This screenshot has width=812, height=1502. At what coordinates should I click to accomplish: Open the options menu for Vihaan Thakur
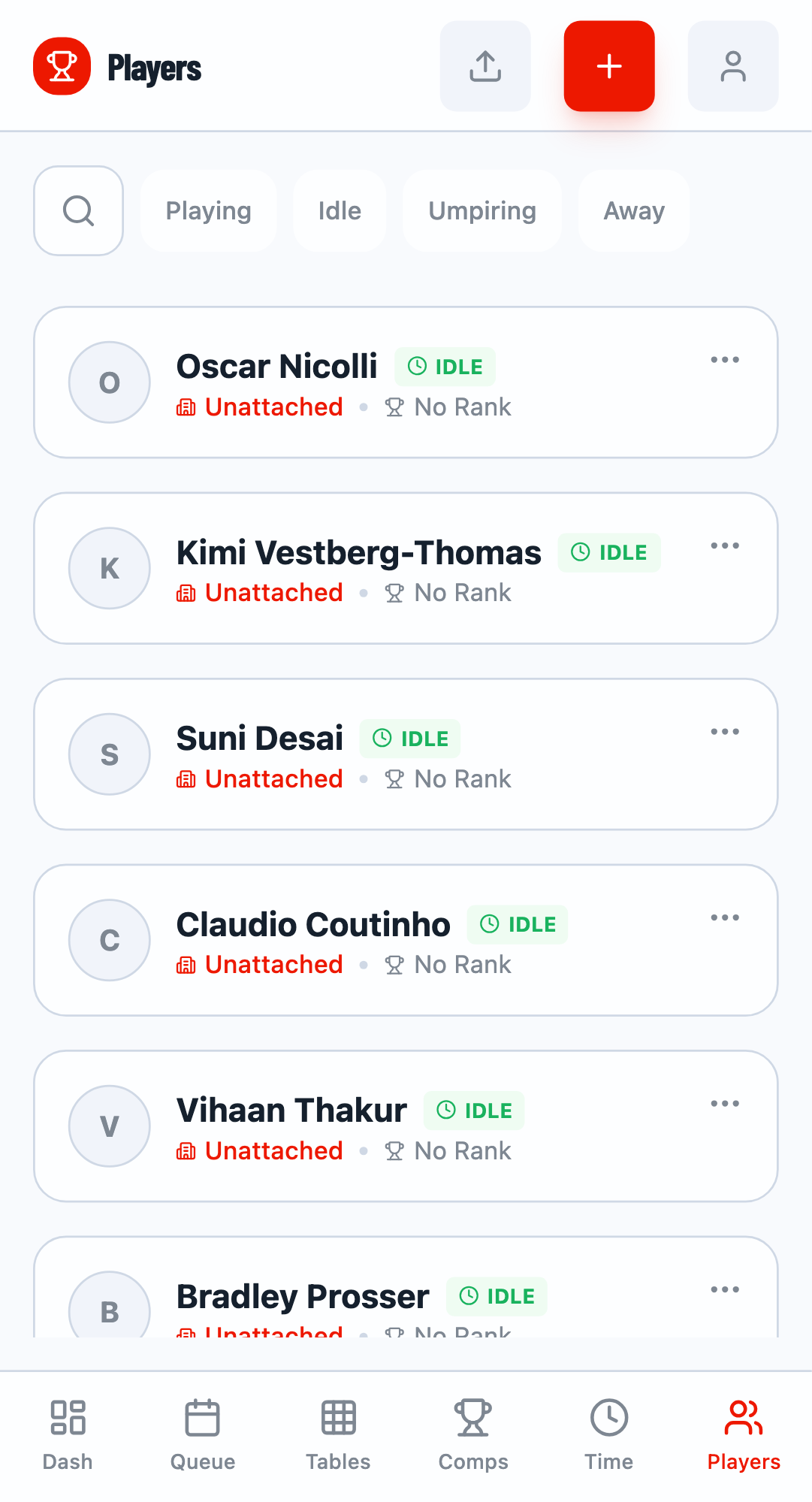[x=724, y=1103]
